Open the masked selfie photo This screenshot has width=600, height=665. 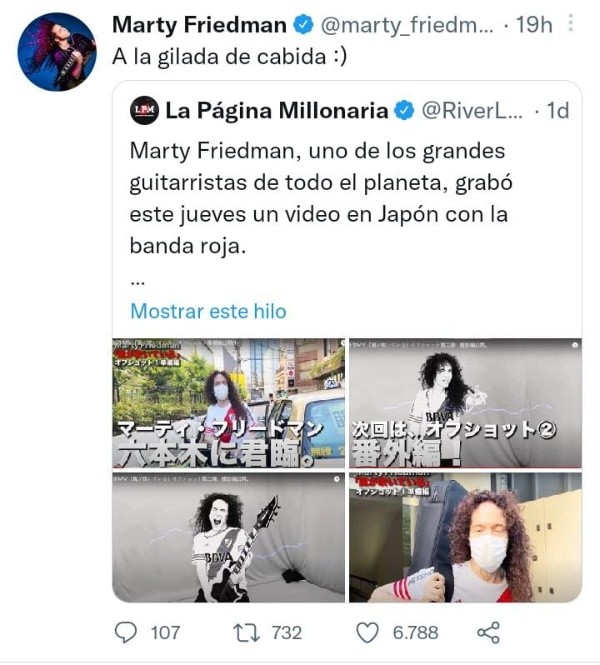tap(465, 537)
